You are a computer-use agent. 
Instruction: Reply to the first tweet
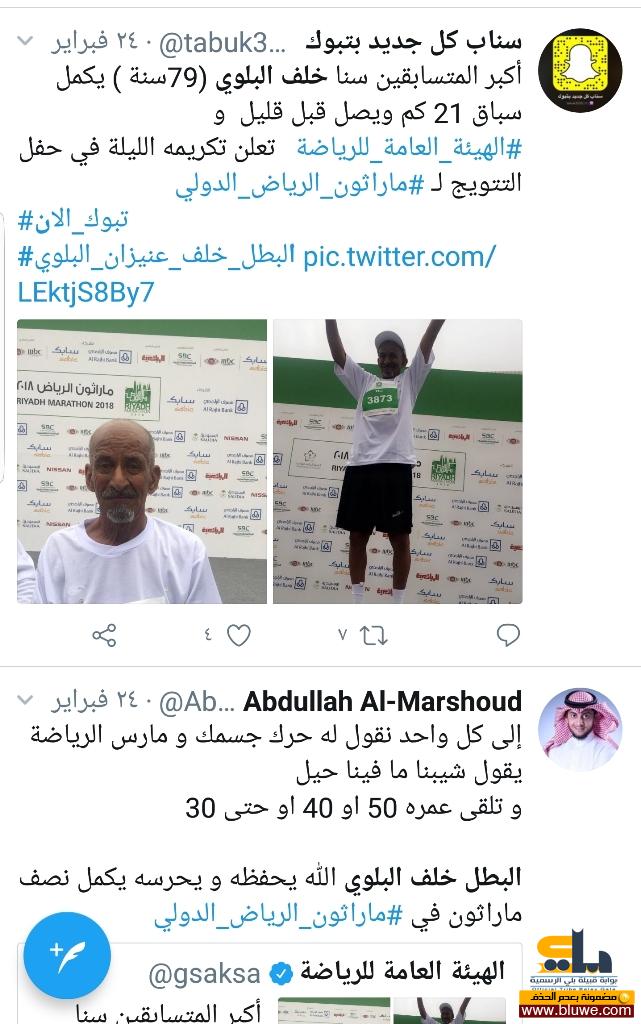click(508, 634)
